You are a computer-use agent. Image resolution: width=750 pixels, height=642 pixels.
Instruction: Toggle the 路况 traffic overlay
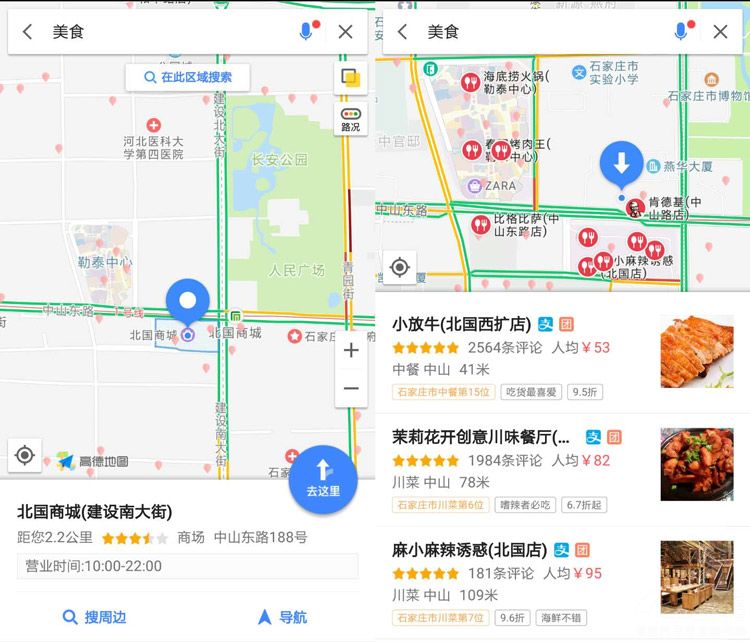click(x=350, y=119)
